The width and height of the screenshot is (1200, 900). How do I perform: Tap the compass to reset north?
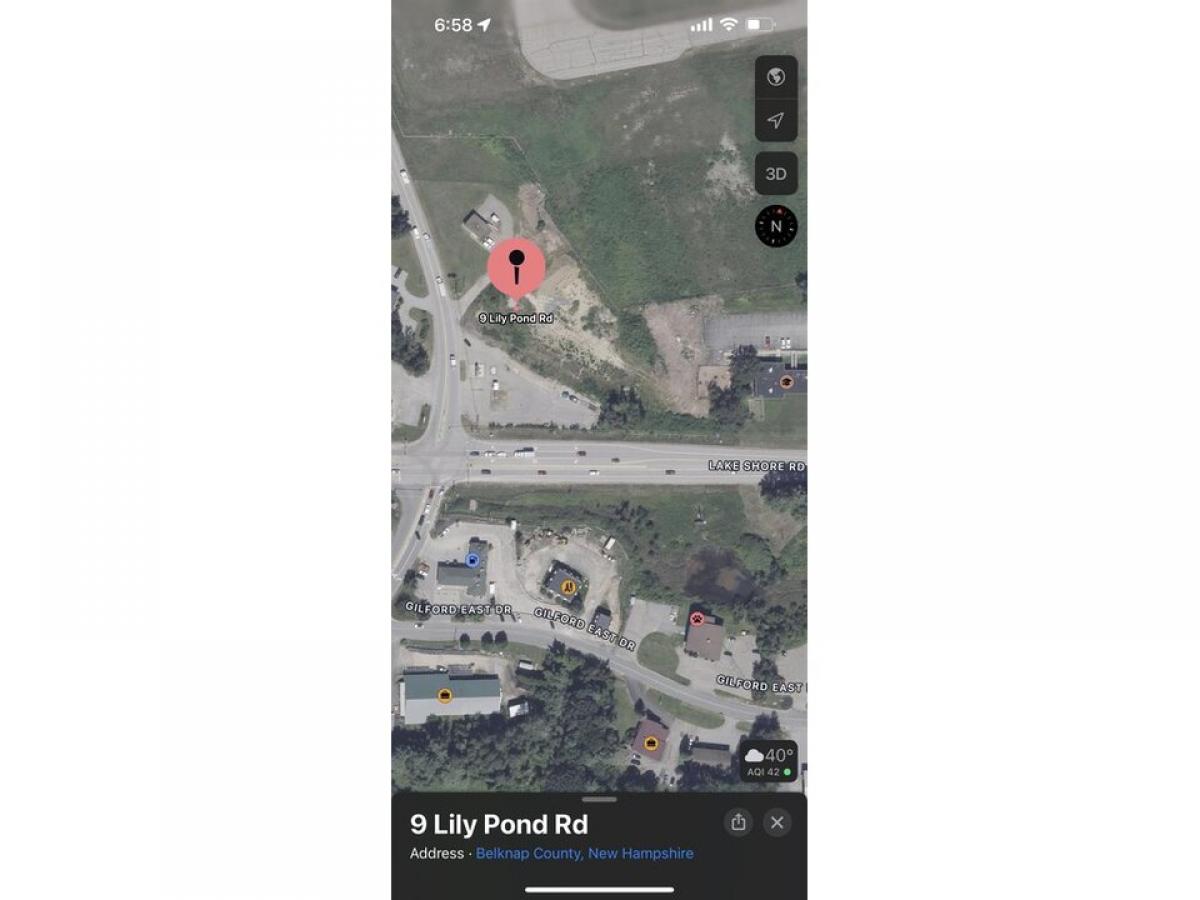point(776,226)
